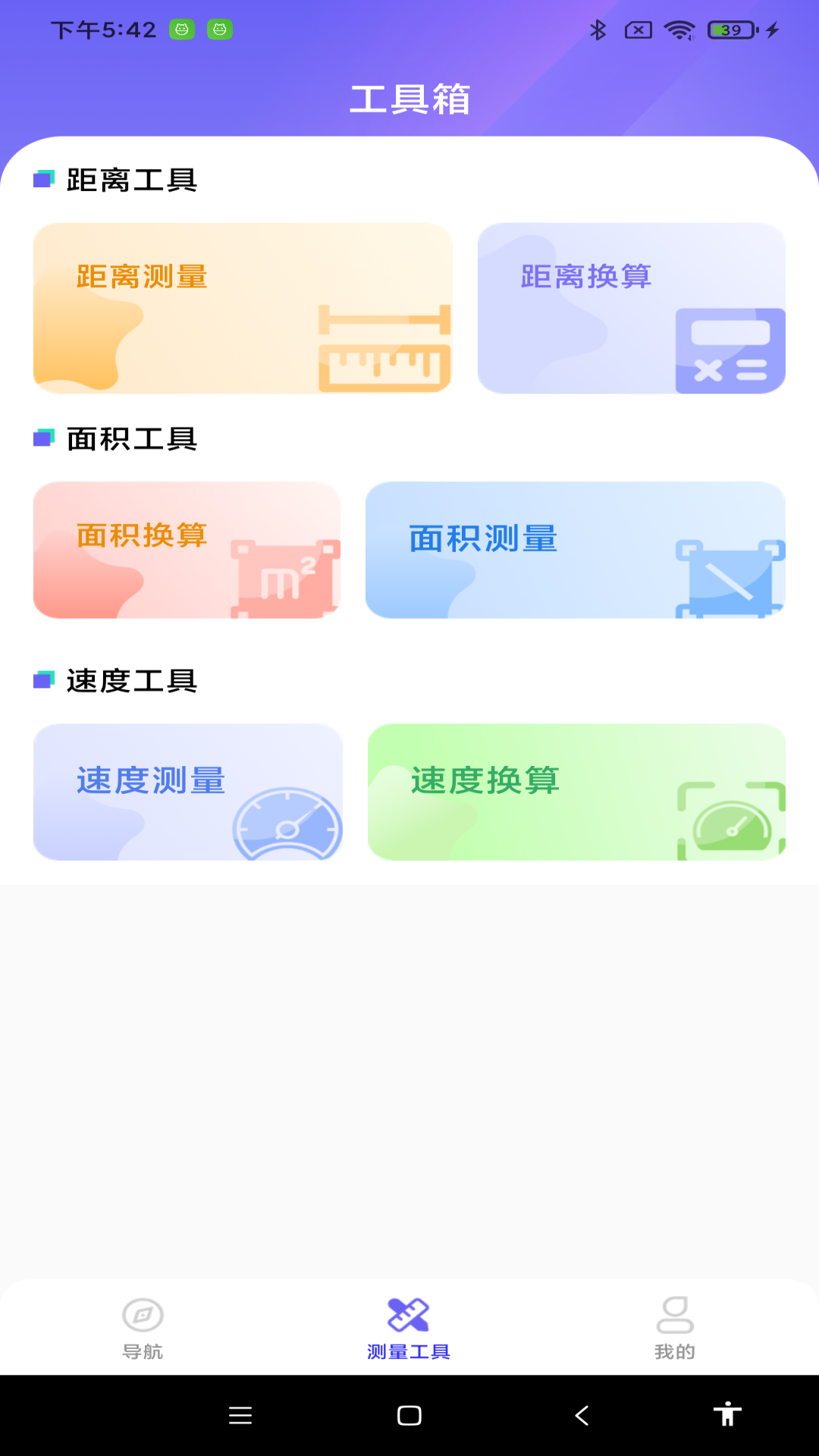Open the 面积换算 tool

187,550
